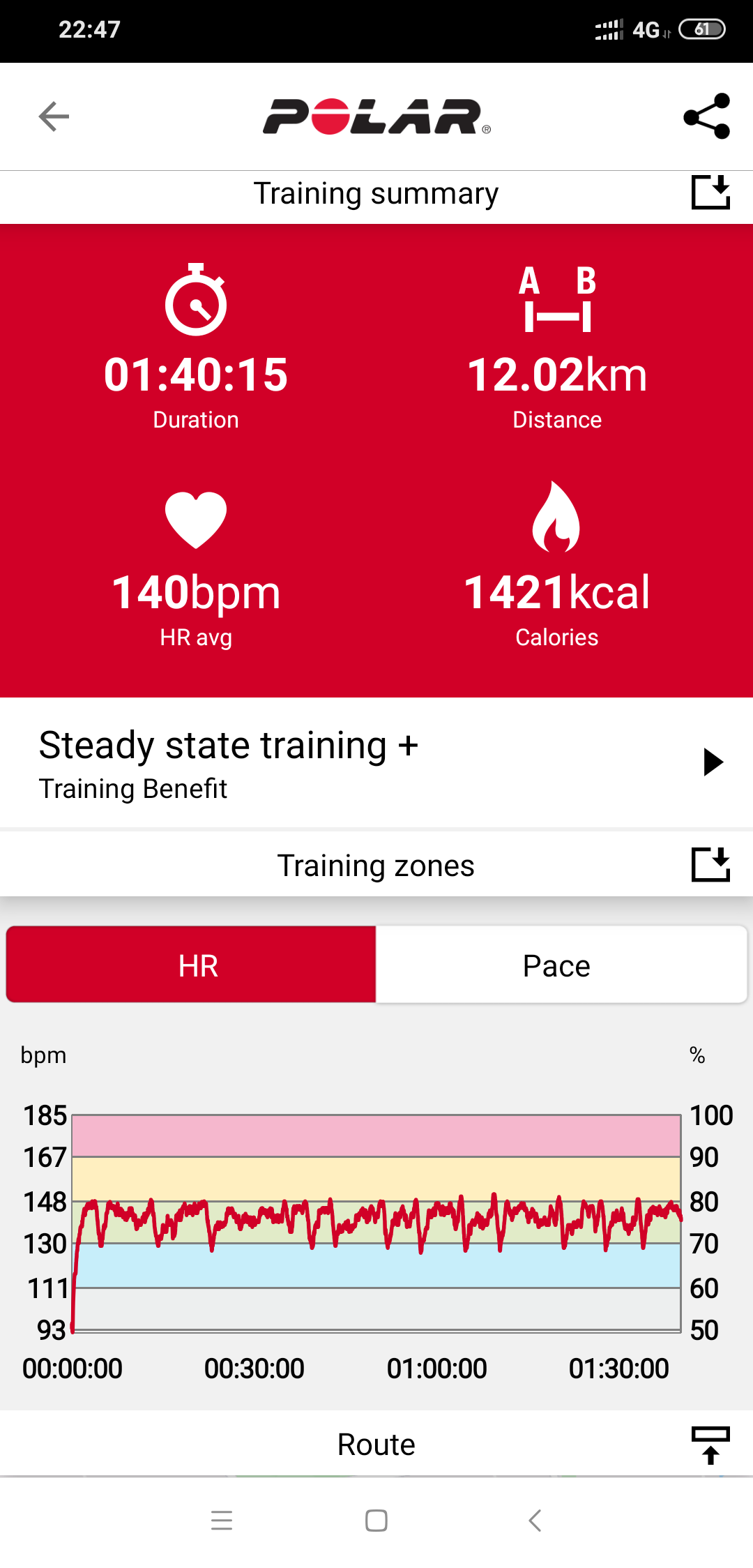
Task: Share this training session
Action: coord(706,116)
